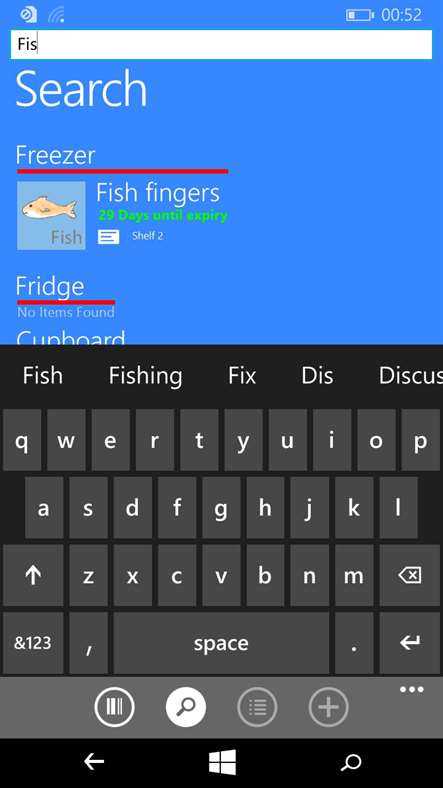Tap the Windows home button
The height and width of the screenshot is (788, 443).
[222, 762]
